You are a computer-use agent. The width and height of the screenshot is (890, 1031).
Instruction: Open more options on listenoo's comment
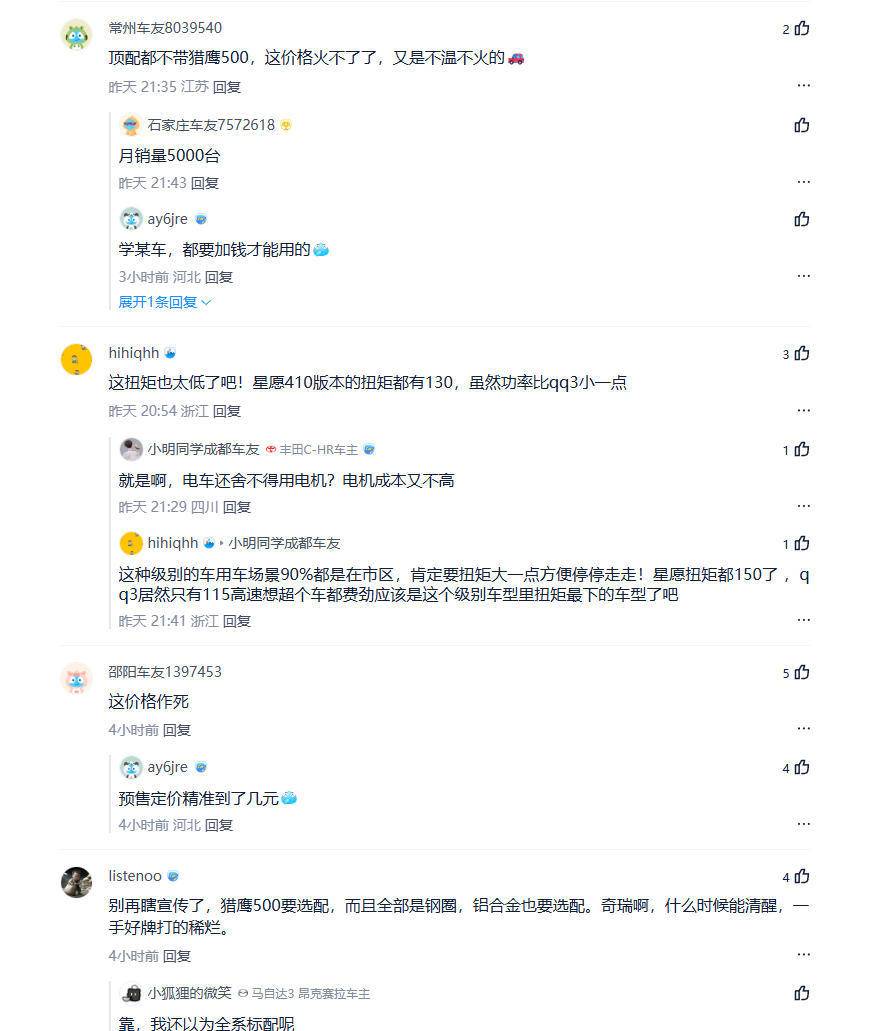[x=803, y=956]
